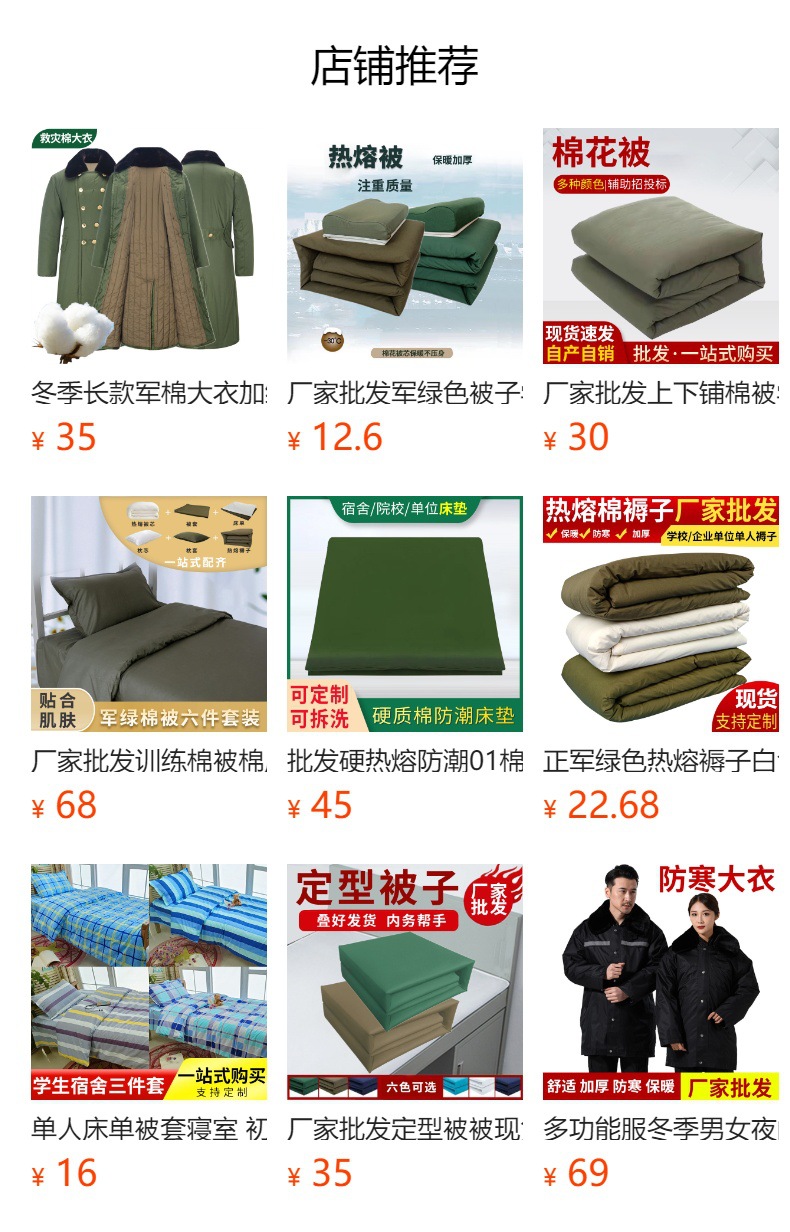Open the 厂家批发上下铺棉被 product card
Image resolution: width=790 pixels, height=1232 pixels.
click(x=661, y=246)
